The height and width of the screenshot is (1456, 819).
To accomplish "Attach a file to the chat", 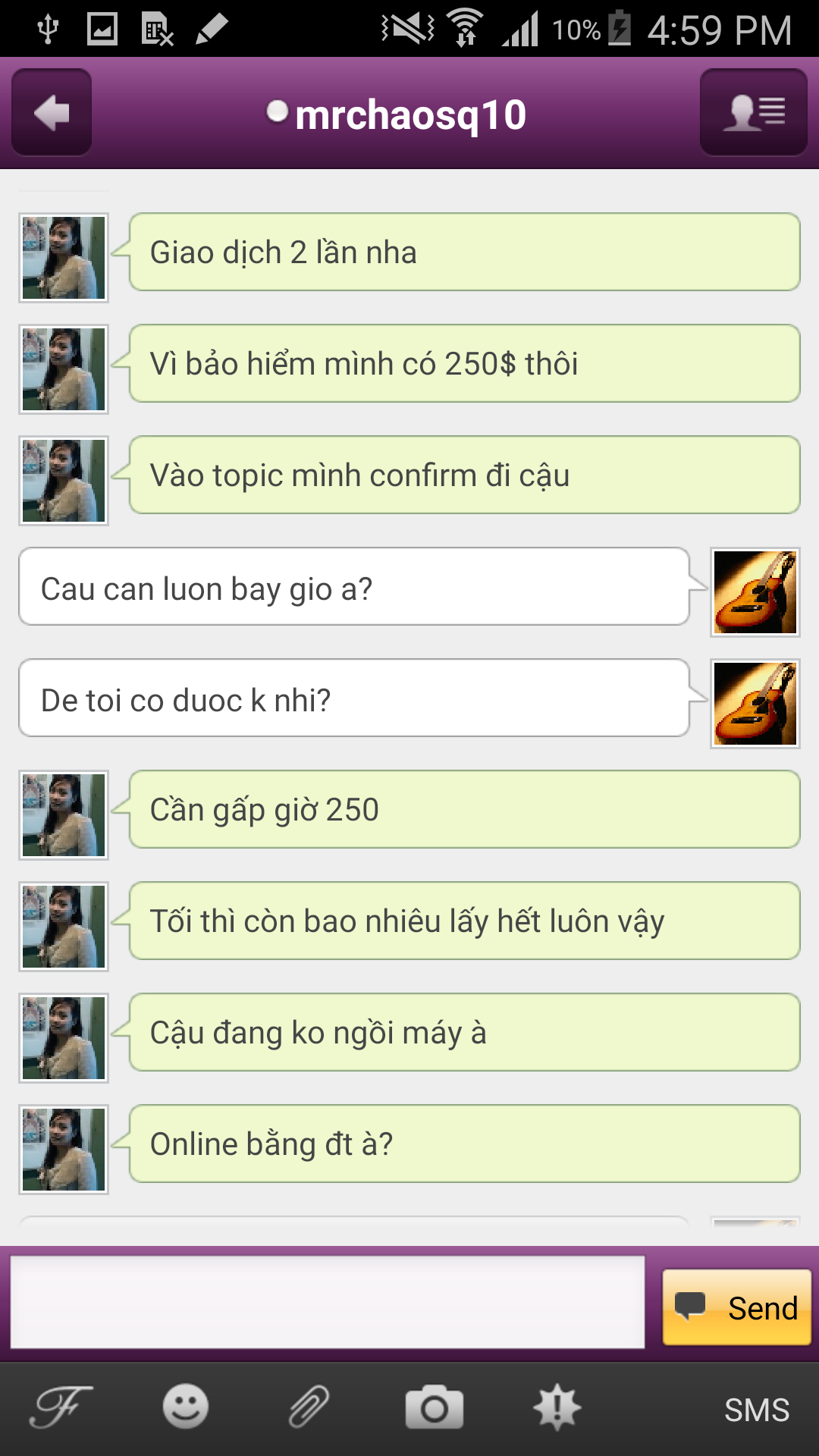I will (x=309, y=1408).
